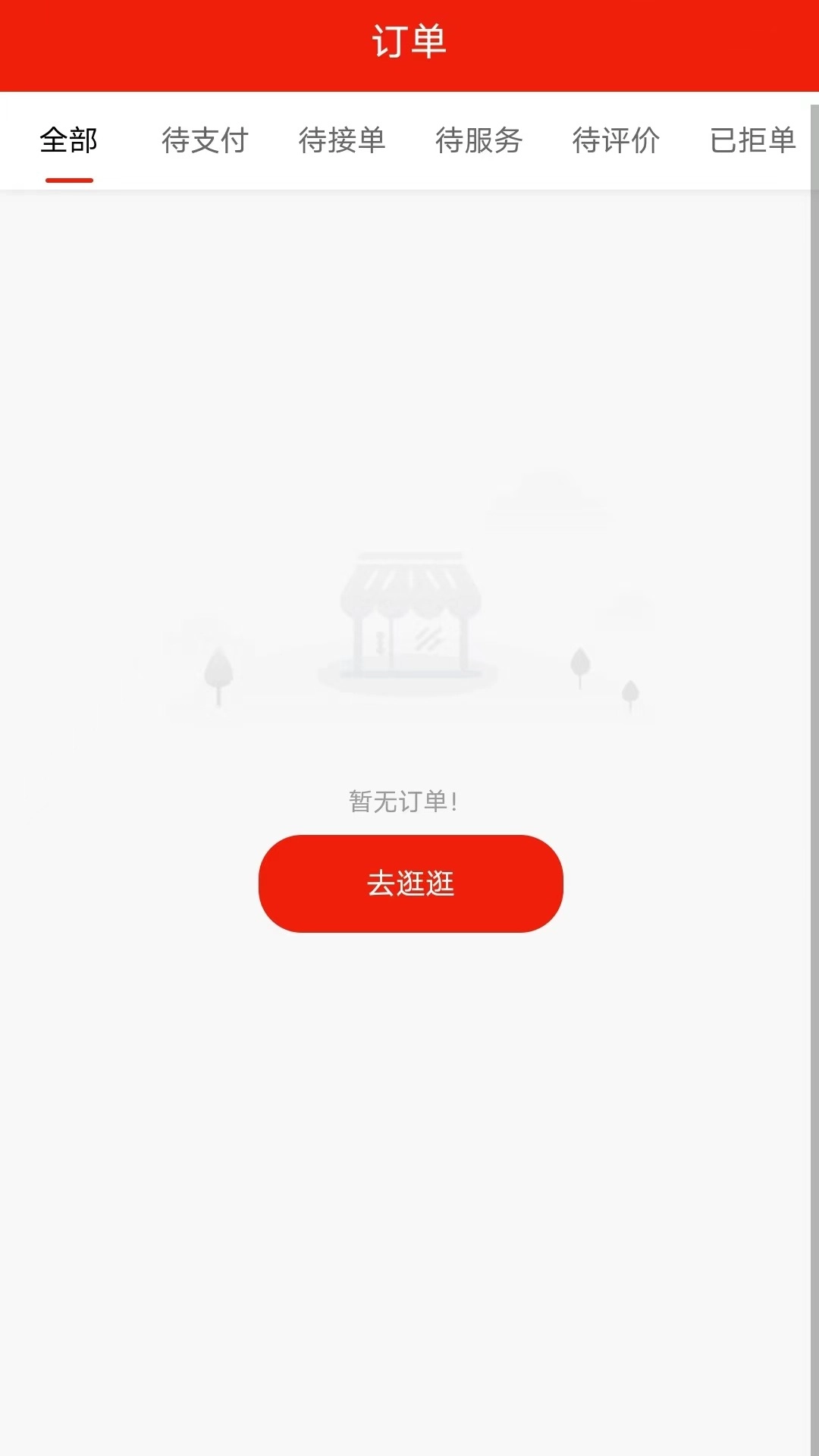Click the red header bar

pos(409,45)
